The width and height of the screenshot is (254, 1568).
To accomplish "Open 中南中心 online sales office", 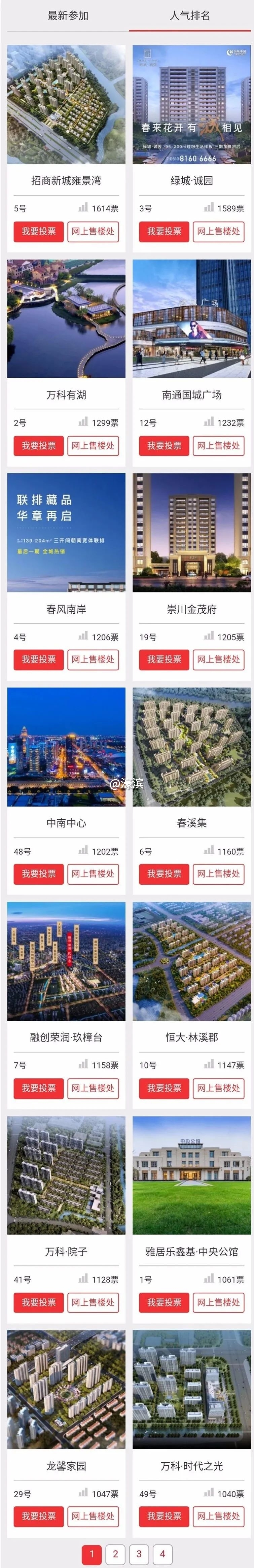I will click(x=93, y=874).
